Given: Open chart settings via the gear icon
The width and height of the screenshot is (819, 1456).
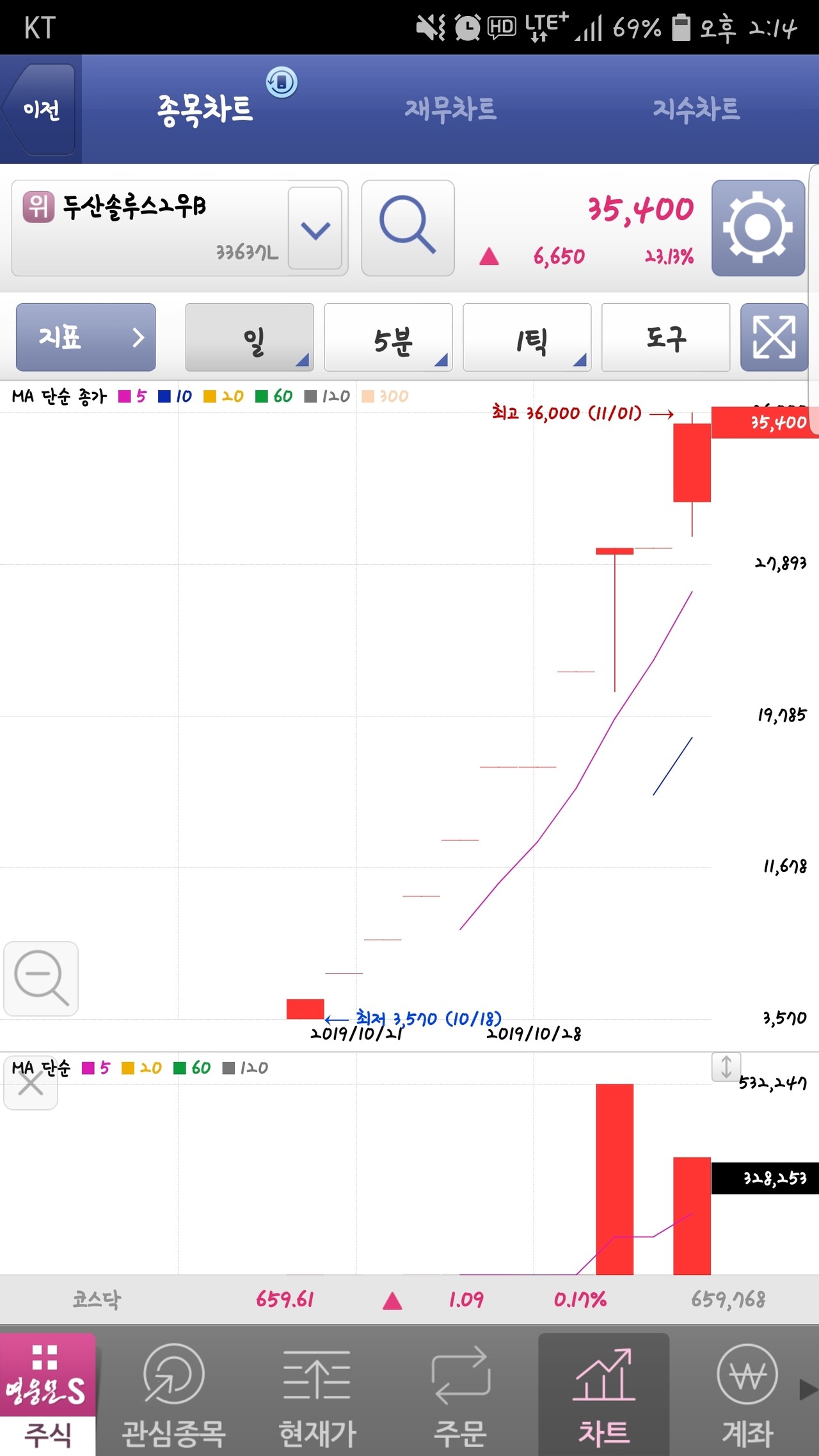Looking at the screenshot, I should (758, 228).
